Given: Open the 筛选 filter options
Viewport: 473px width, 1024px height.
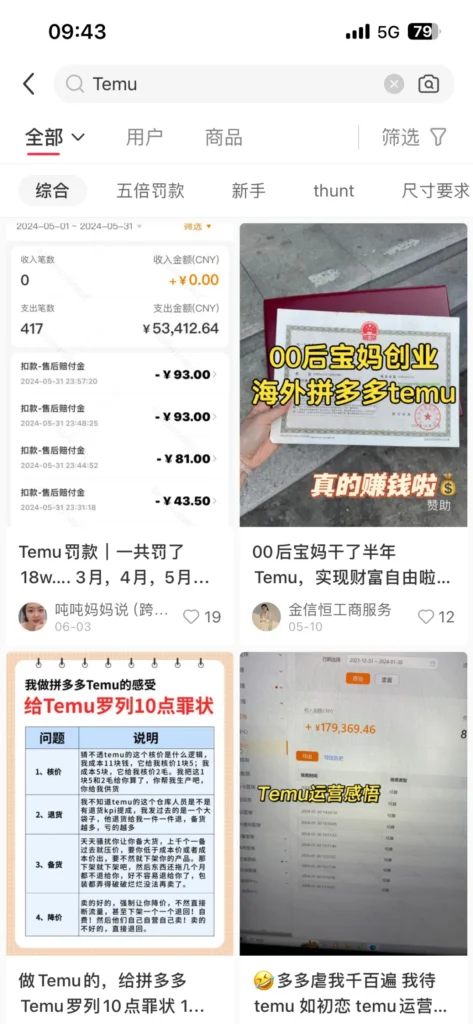Looking at the screenshot, I should pos(414,137).
